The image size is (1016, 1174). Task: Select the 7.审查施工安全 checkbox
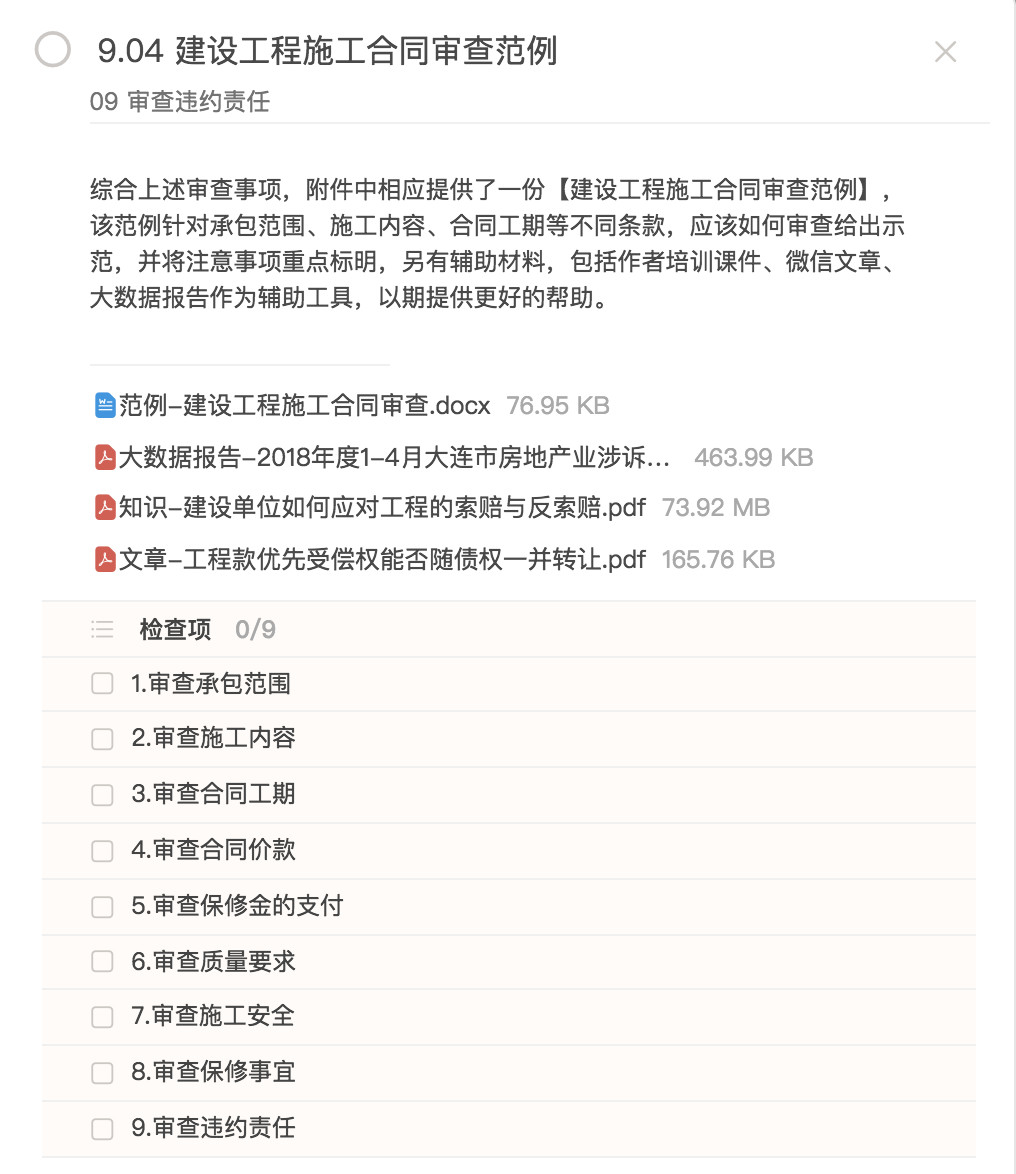pos(102,1017)
